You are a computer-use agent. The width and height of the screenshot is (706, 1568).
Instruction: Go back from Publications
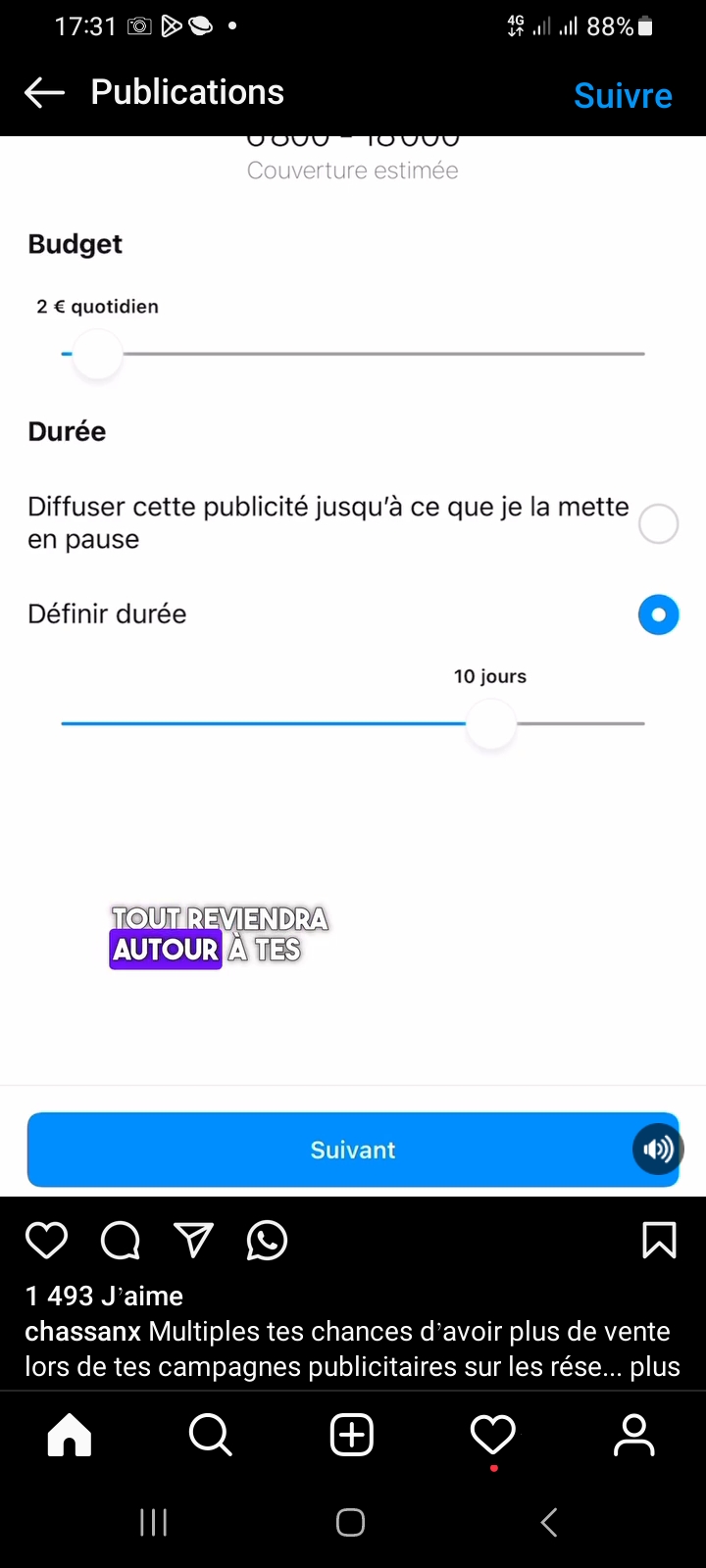pos(44,93)
